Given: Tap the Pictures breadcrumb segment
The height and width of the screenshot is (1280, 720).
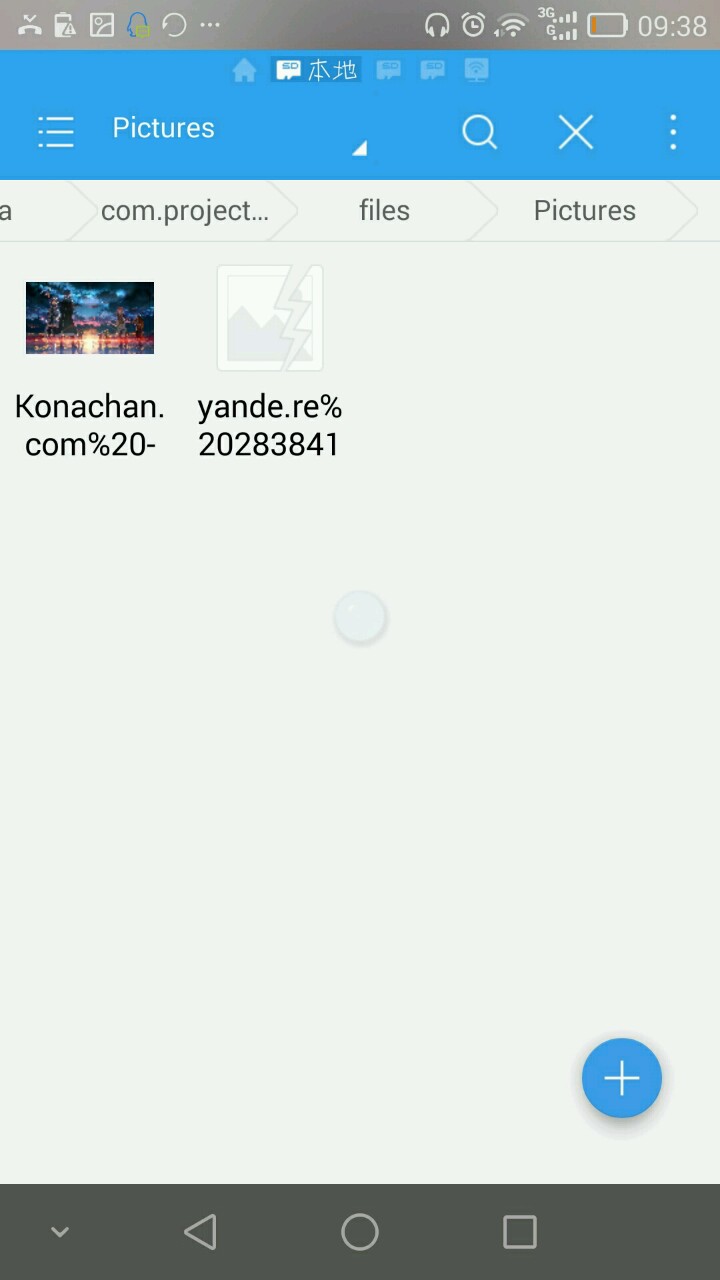Looking at the screenshot, I should pos(584,211).
